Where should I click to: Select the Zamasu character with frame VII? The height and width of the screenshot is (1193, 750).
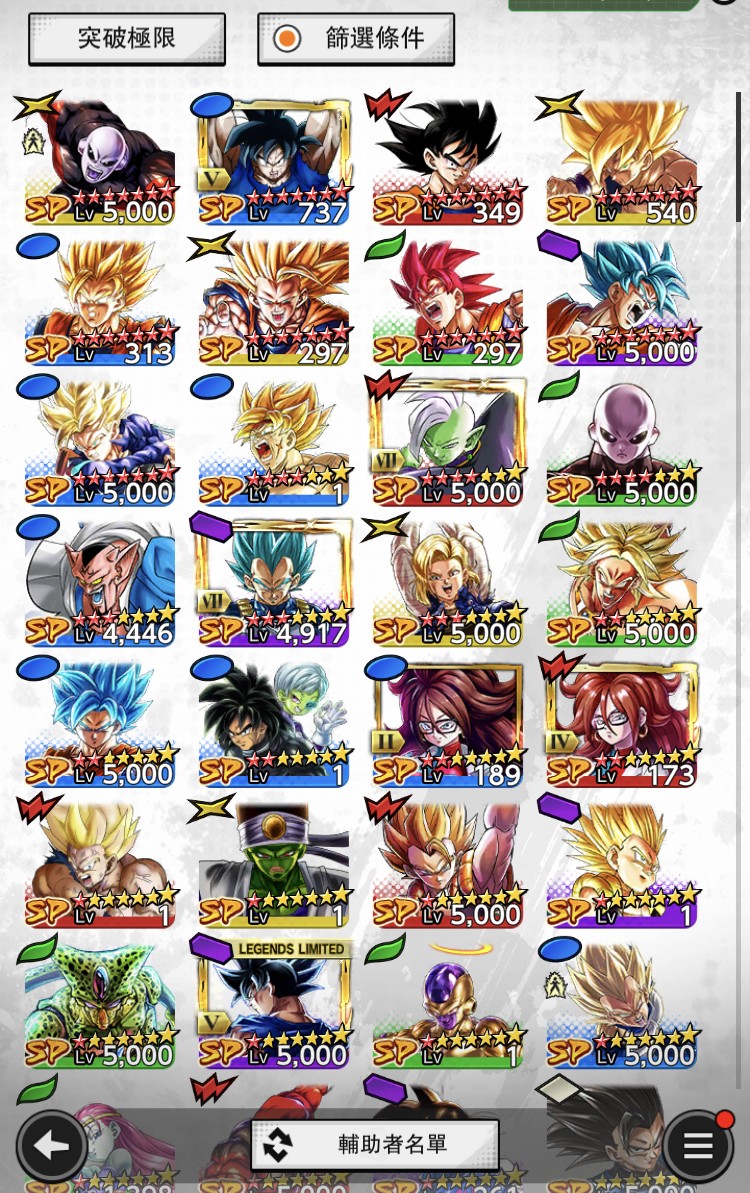[x=448, y=440]
